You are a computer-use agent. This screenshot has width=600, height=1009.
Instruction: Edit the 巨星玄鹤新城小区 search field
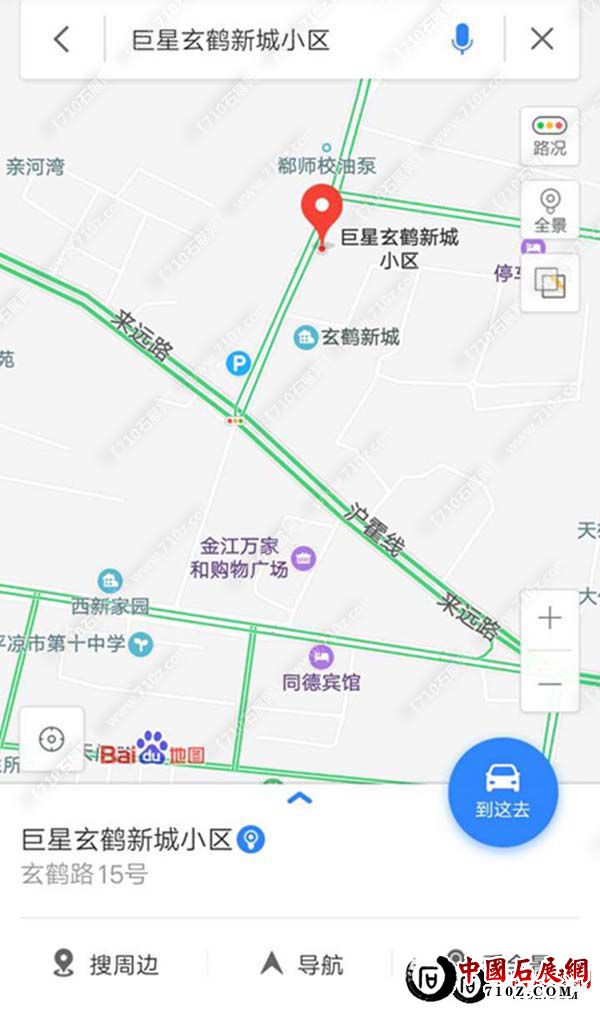pos(280,40)
